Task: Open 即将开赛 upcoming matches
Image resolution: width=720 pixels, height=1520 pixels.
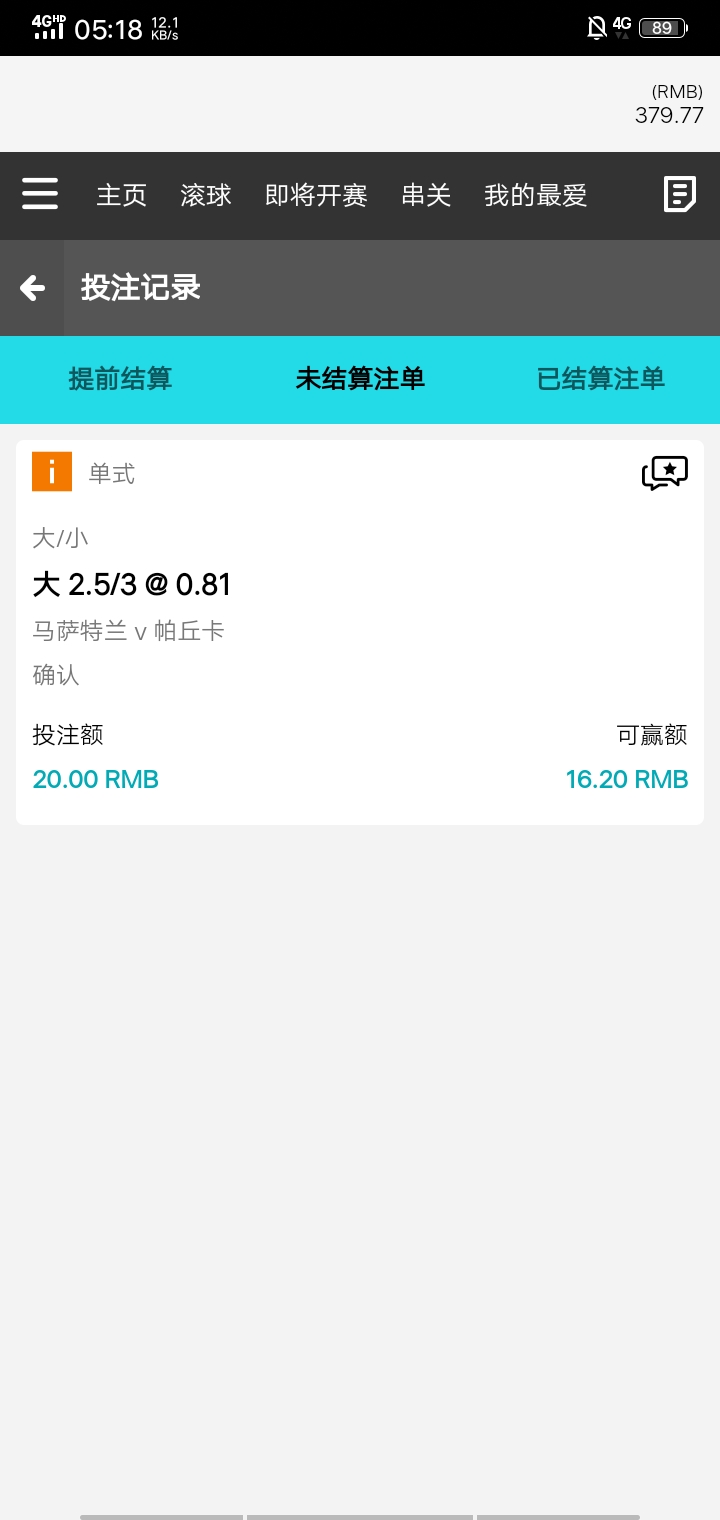Action: [x=316, y=195]
